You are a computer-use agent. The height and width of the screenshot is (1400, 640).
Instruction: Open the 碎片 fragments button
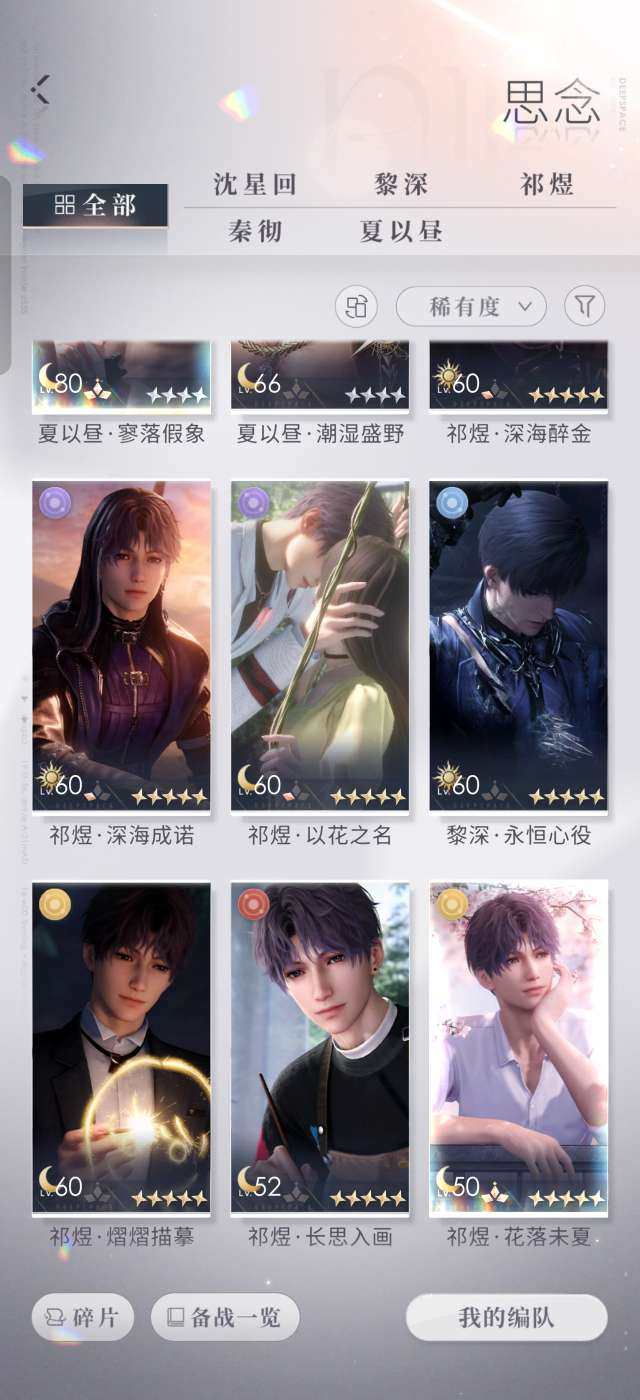[x=83, y=1317]
